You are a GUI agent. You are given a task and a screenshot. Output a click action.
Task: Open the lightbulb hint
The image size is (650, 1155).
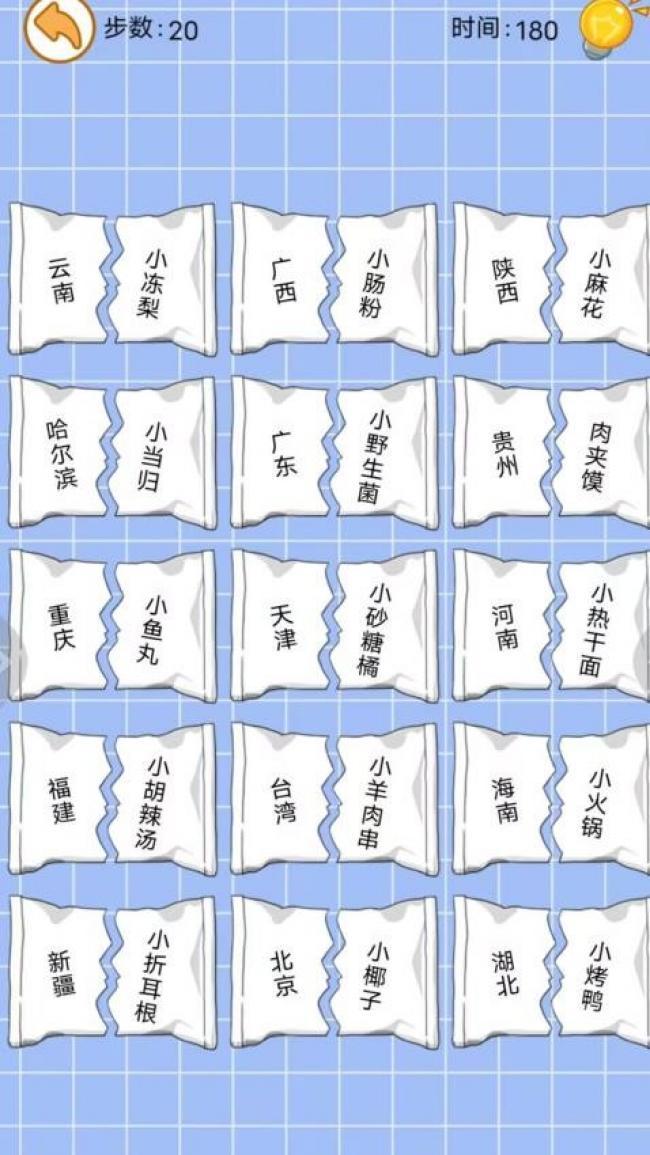608,27
